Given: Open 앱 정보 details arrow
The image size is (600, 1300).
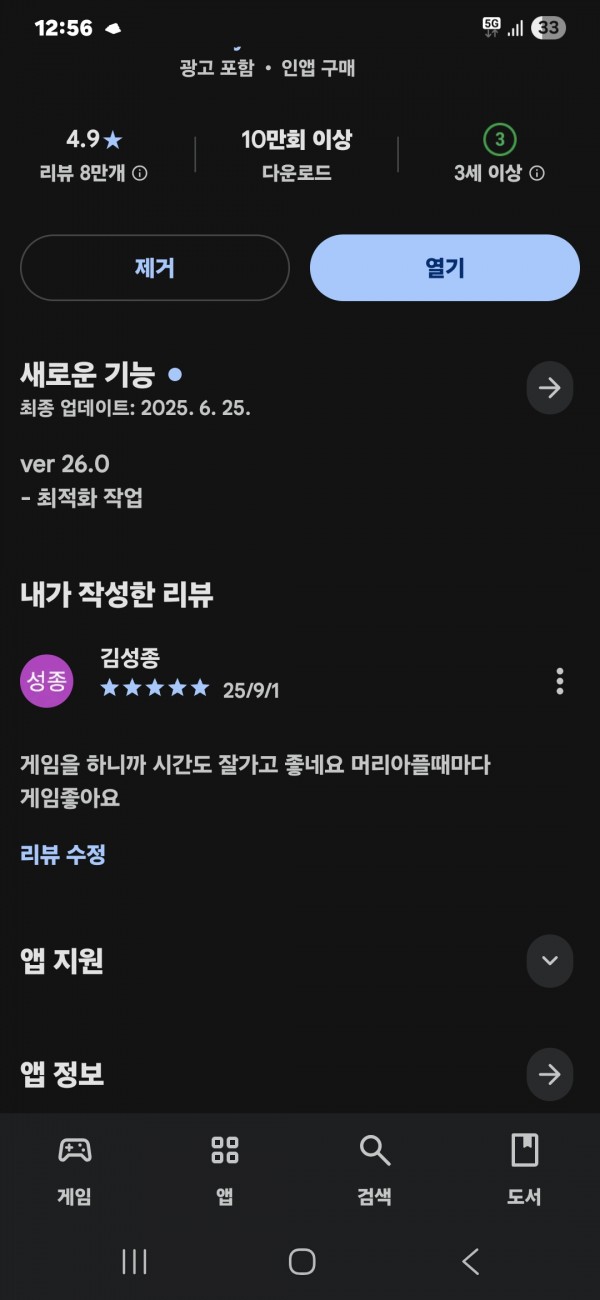Looking at the screenshot, I should pyautogui.click(x=550, y=1074).
